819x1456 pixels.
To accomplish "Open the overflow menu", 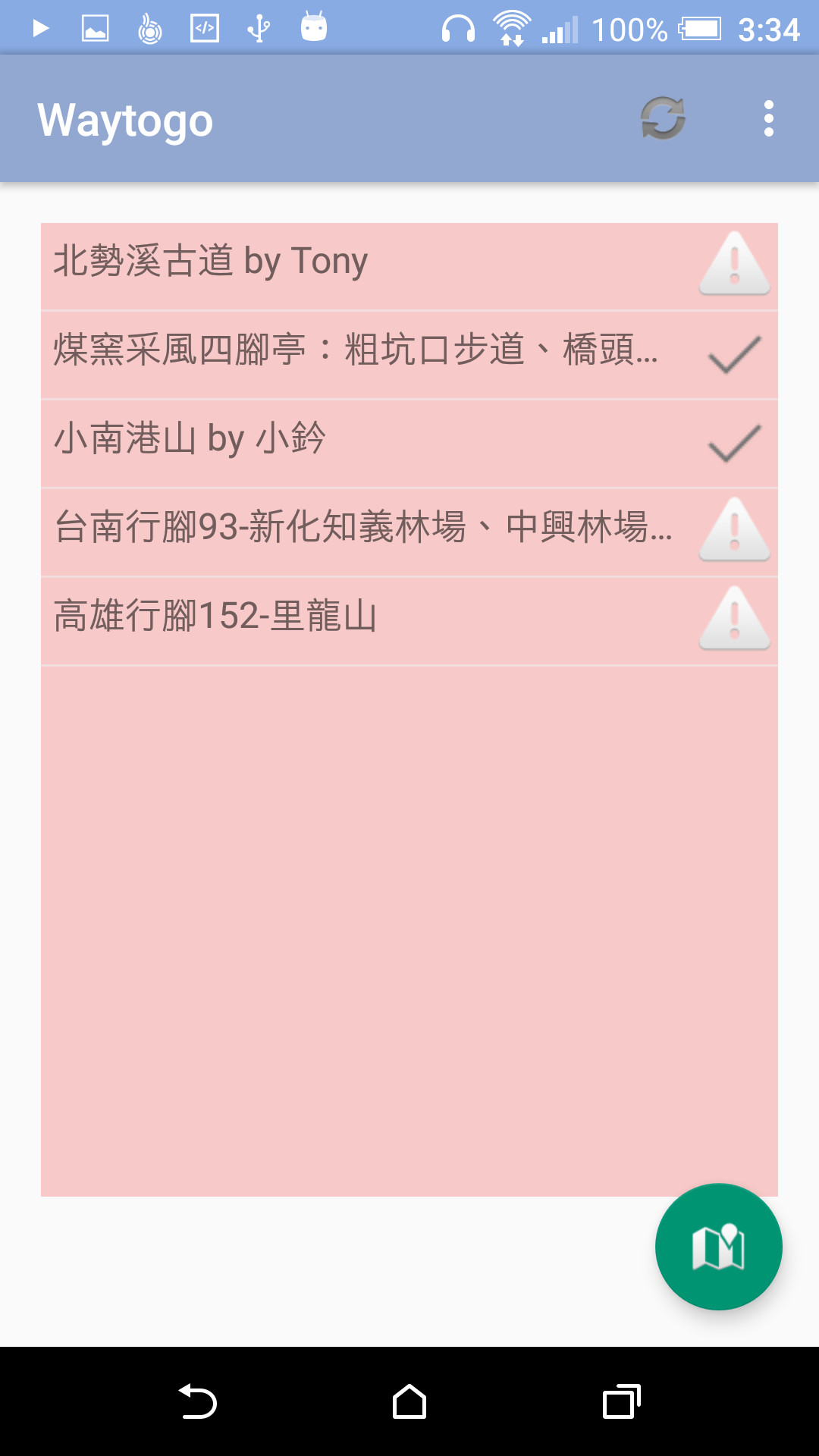I will click(768, 119).
